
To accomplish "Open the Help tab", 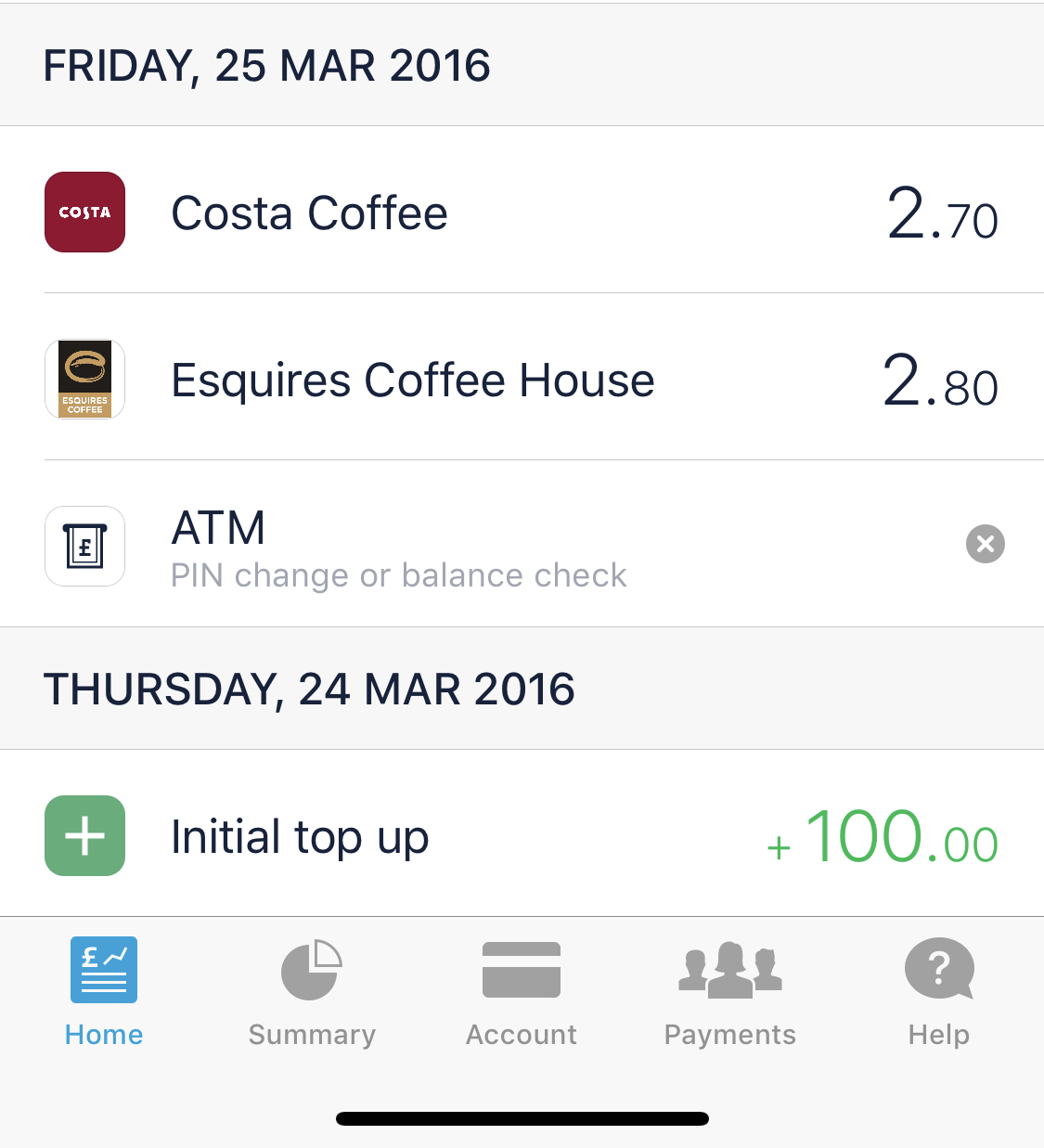I will 938,991.
